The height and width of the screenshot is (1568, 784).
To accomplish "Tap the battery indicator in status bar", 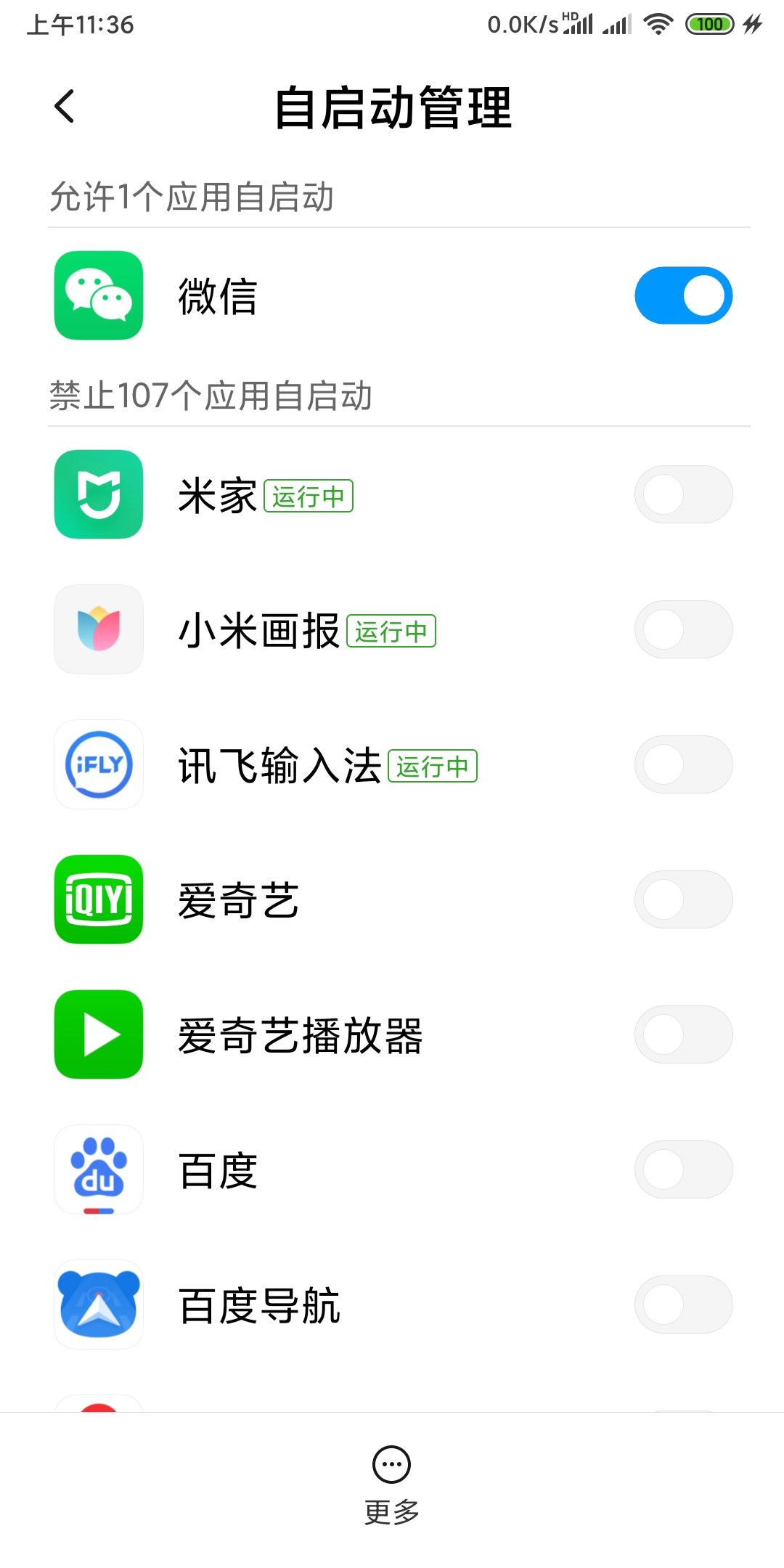I will coord(709,23).
